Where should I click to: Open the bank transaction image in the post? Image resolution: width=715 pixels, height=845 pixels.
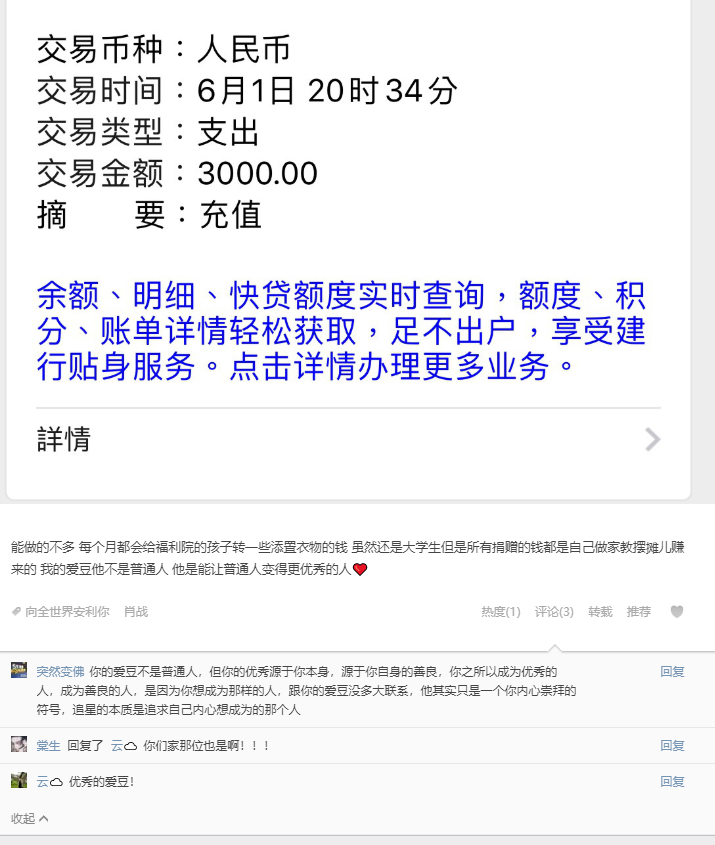348,250
